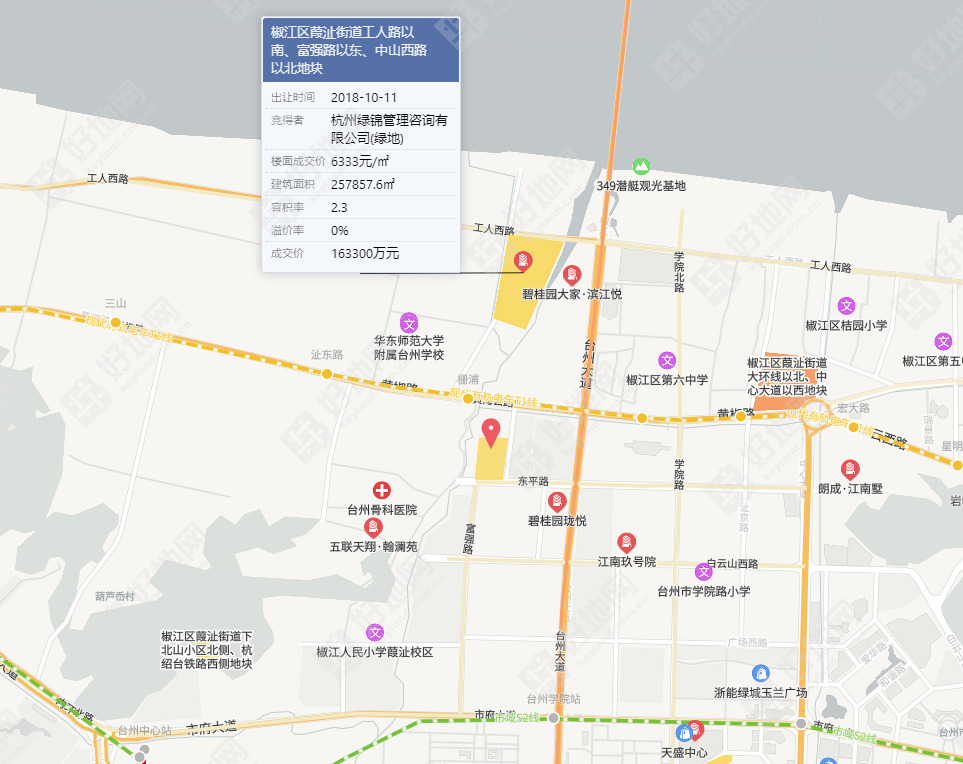Select the red marker on the 工人西路 parcel
The width and height of the screenshot is (963, 764).
pos(522,262)
